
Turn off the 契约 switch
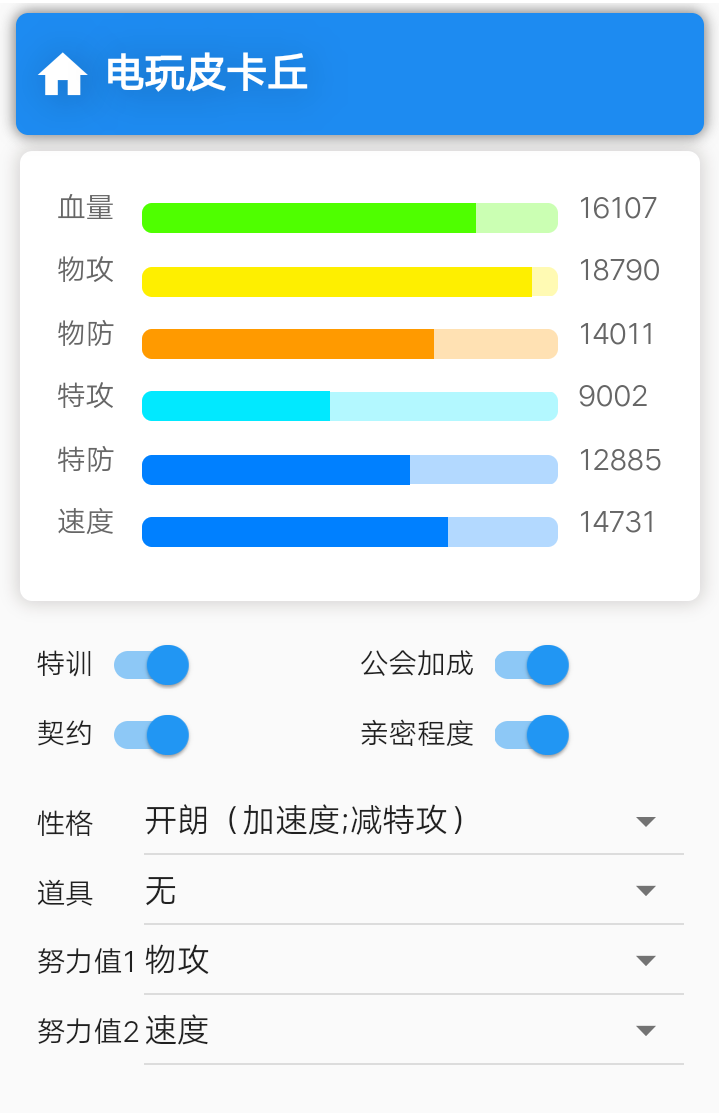pyautogui.click(x=152, y=735)
